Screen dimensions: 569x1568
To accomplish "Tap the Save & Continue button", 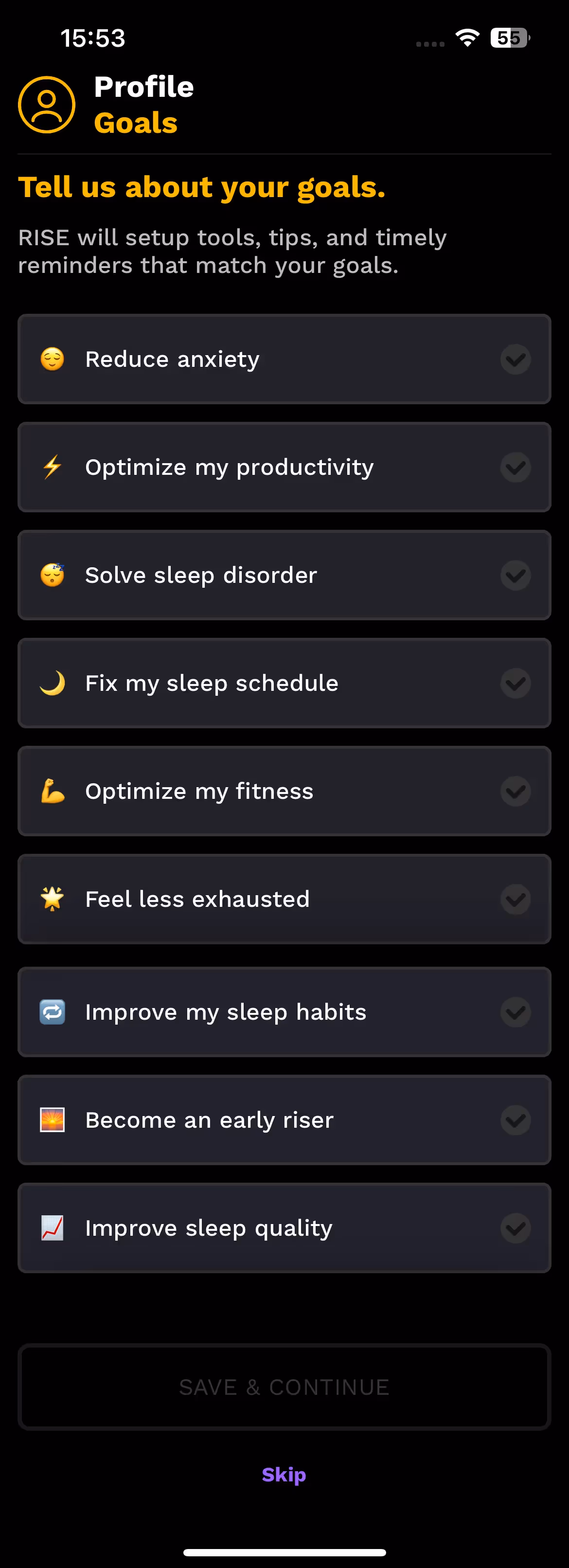I will pos(284,1387).
